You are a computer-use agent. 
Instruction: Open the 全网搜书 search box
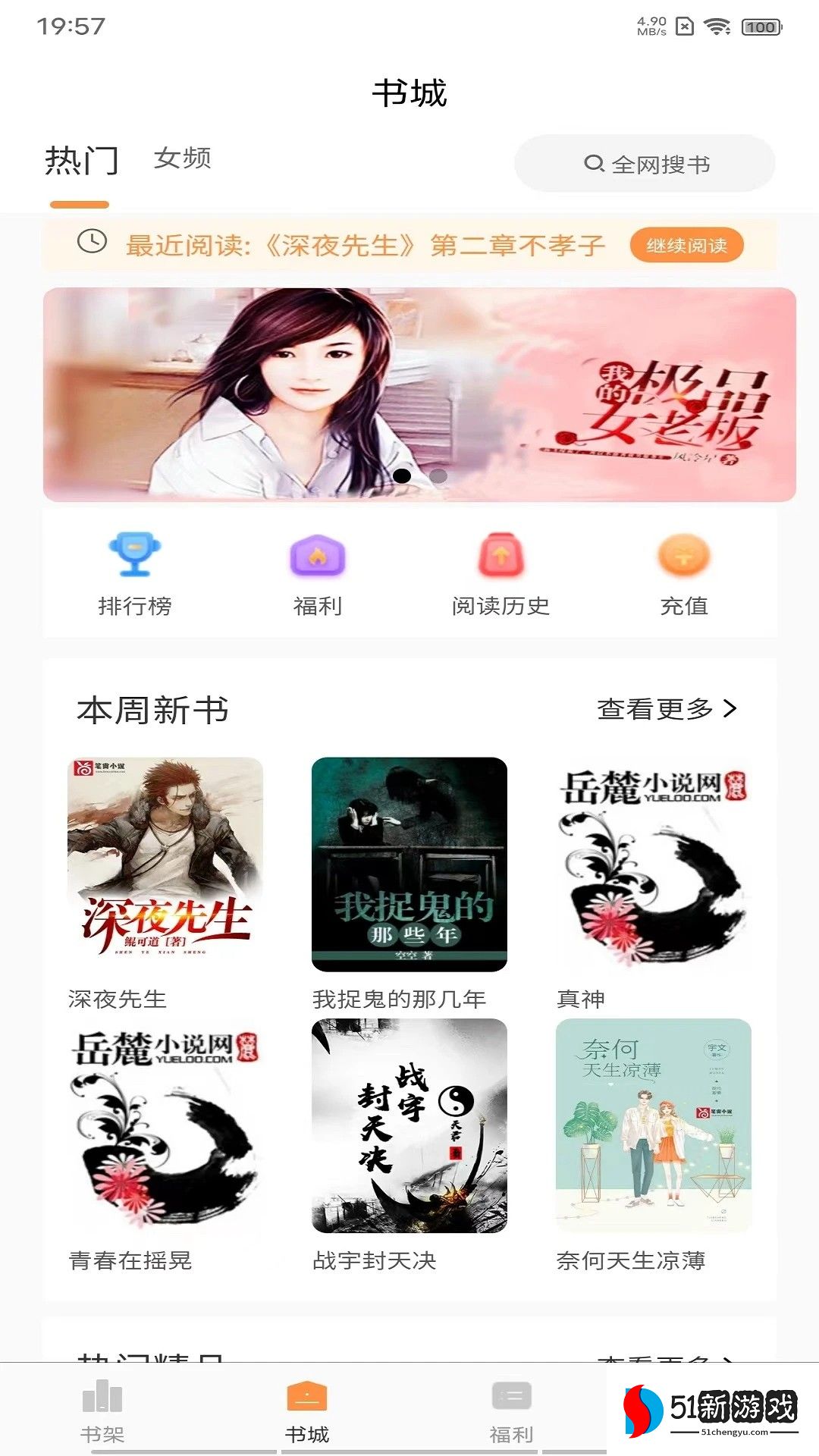click(x=645, y=164)
